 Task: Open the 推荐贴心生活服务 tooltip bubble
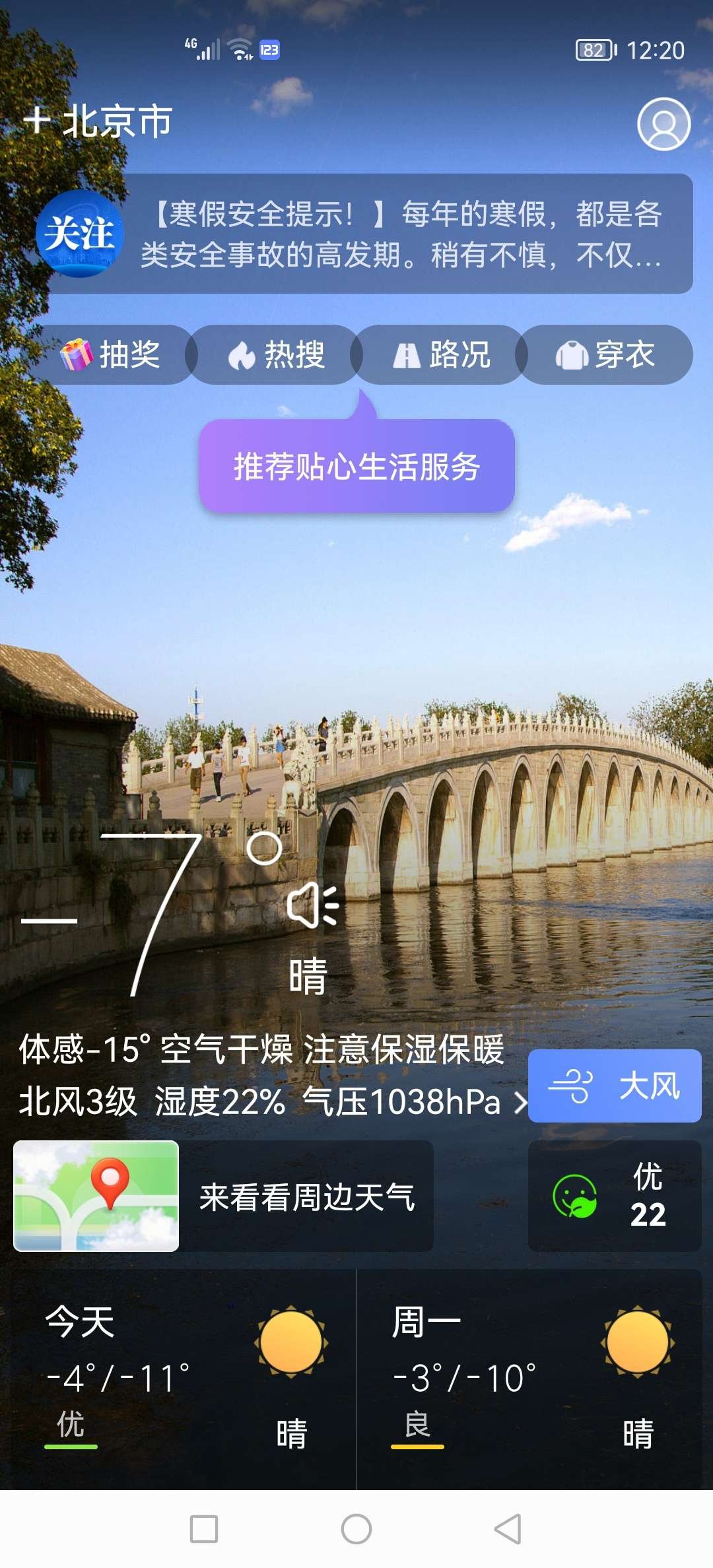pyautogui.click(x=356, y=467)
